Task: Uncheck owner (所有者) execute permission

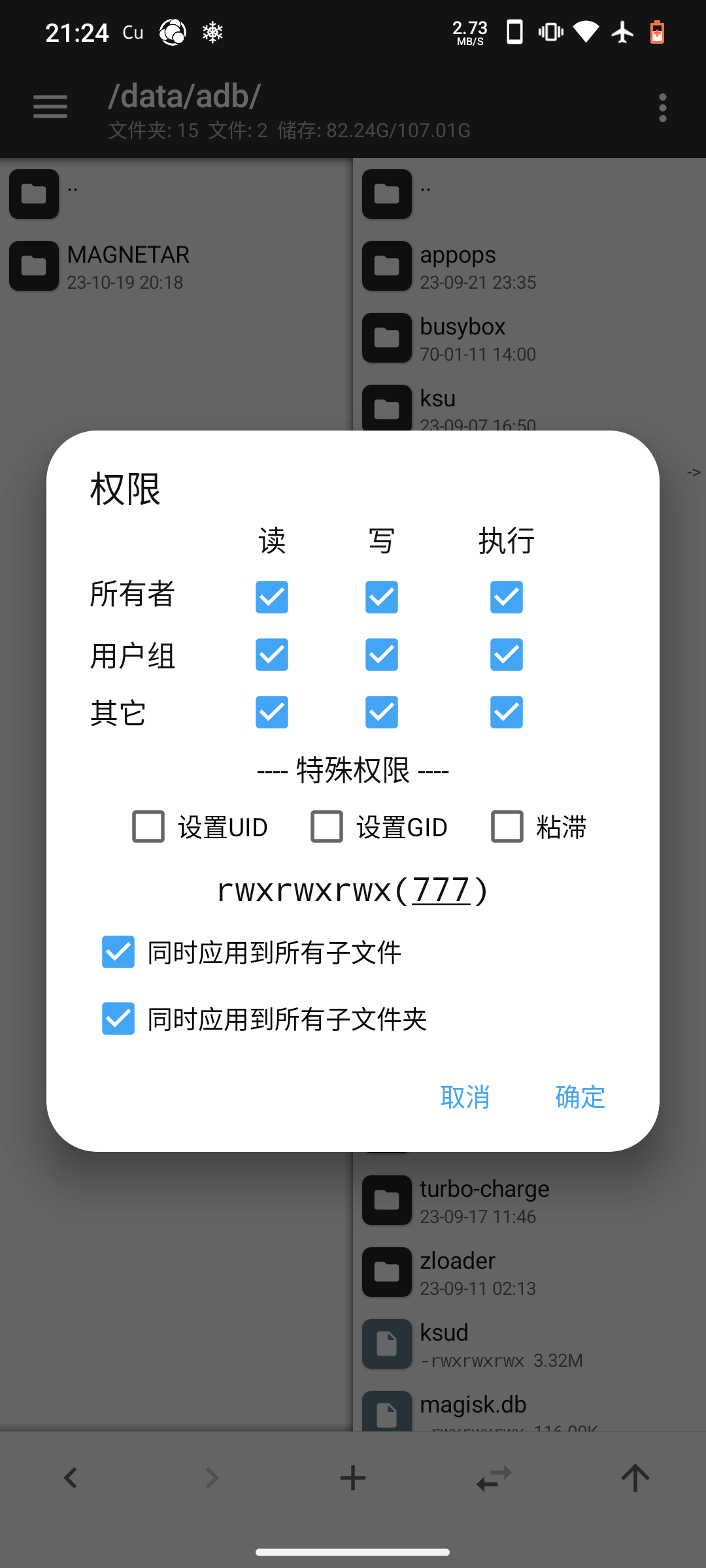Action: (x=506, y=597)
